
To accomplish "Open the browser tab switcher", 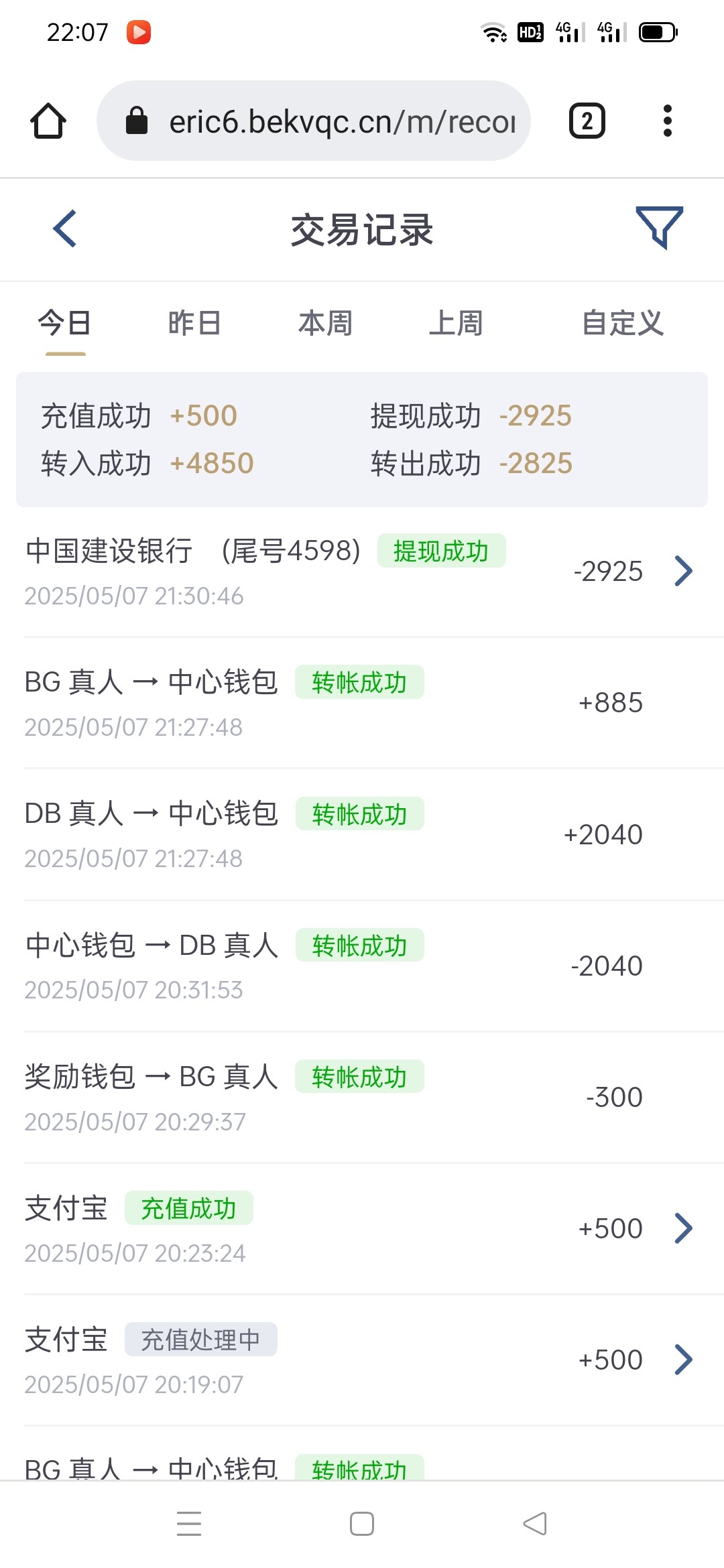I will tap(587, 121).
